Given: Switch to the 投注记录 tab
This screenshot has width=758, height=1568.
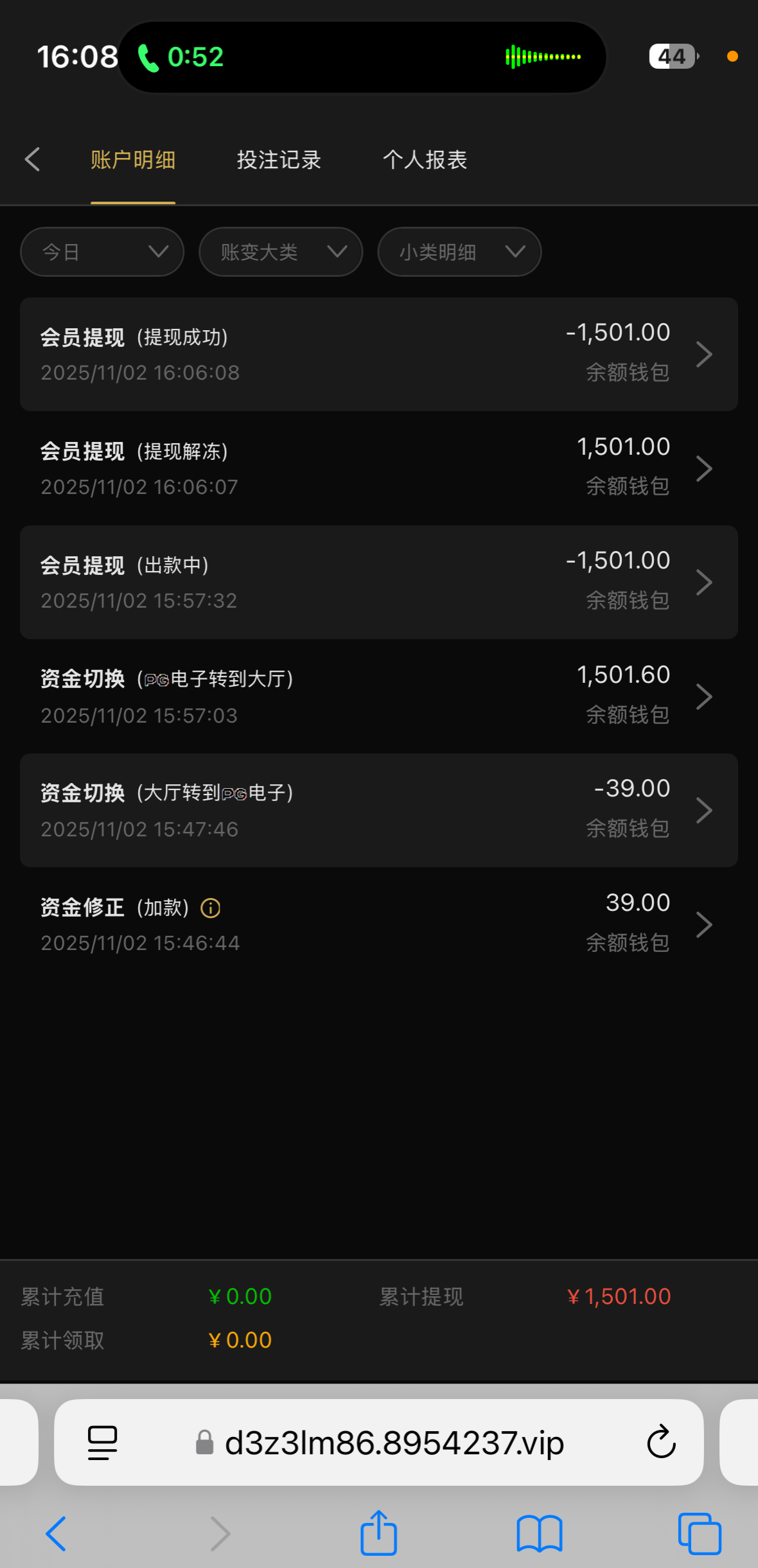Looking at the screenshot, I should pyautogui.click(x=278, y=160).
